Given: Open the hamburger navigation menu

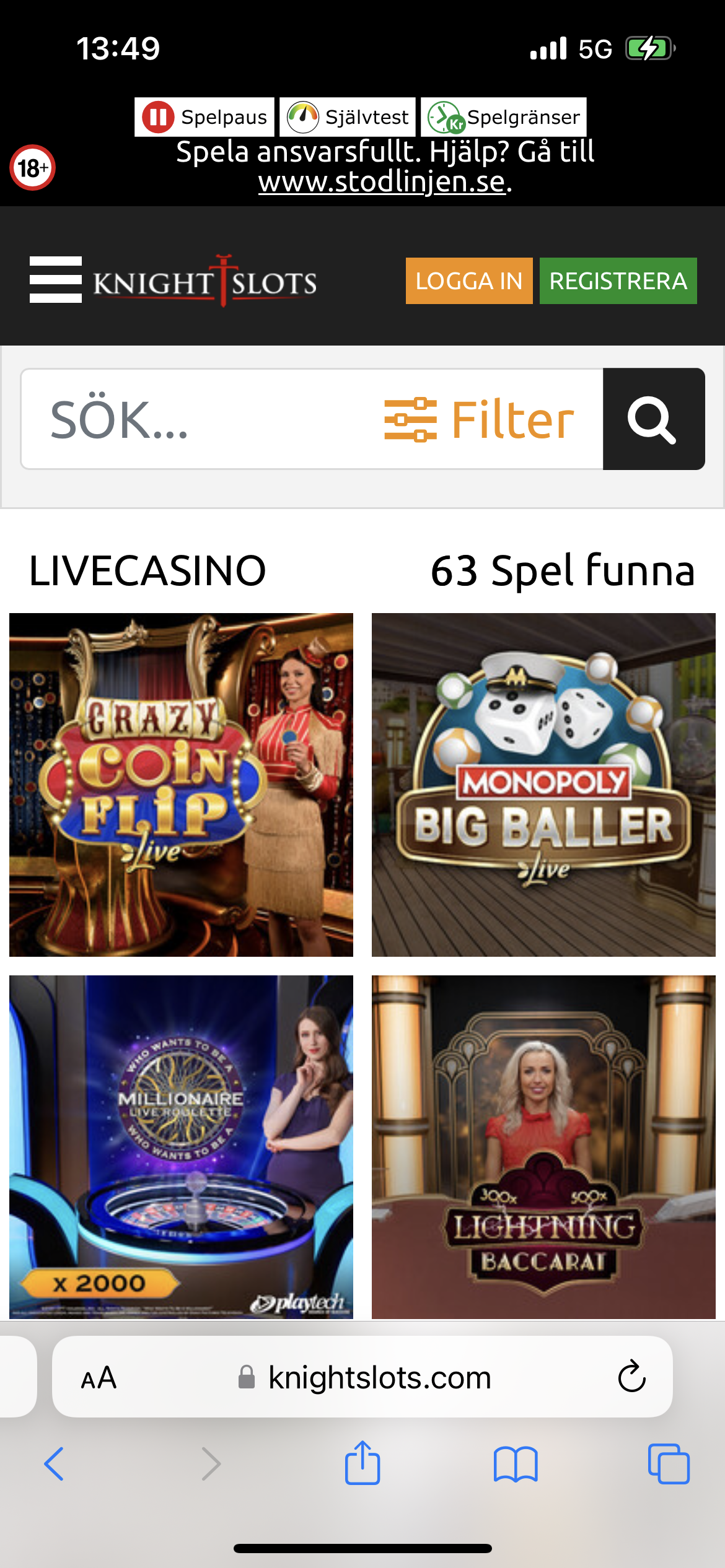Looking at the screenshot, I should (56, 281).
